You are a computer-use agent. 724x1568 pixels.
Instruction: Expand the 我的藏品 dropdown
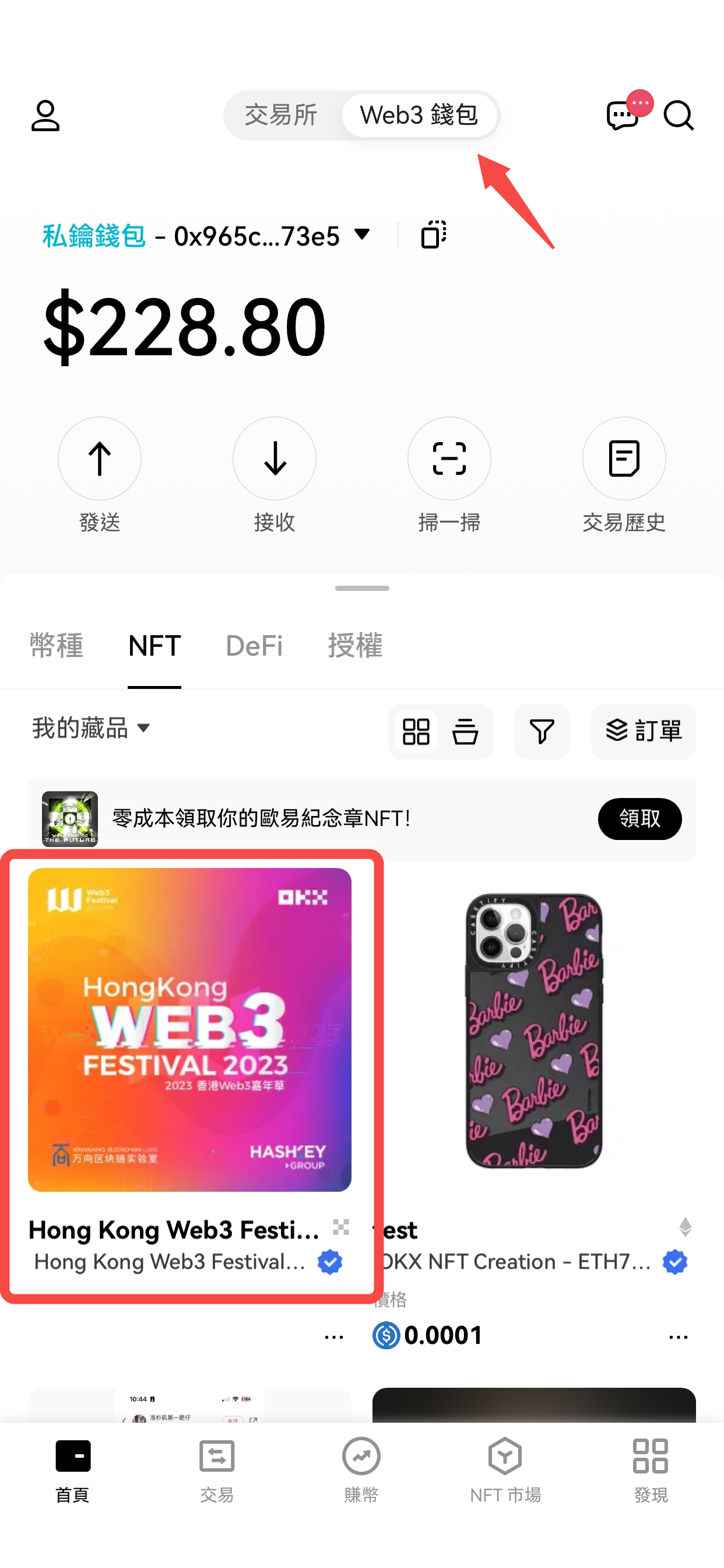pos(92,728)
